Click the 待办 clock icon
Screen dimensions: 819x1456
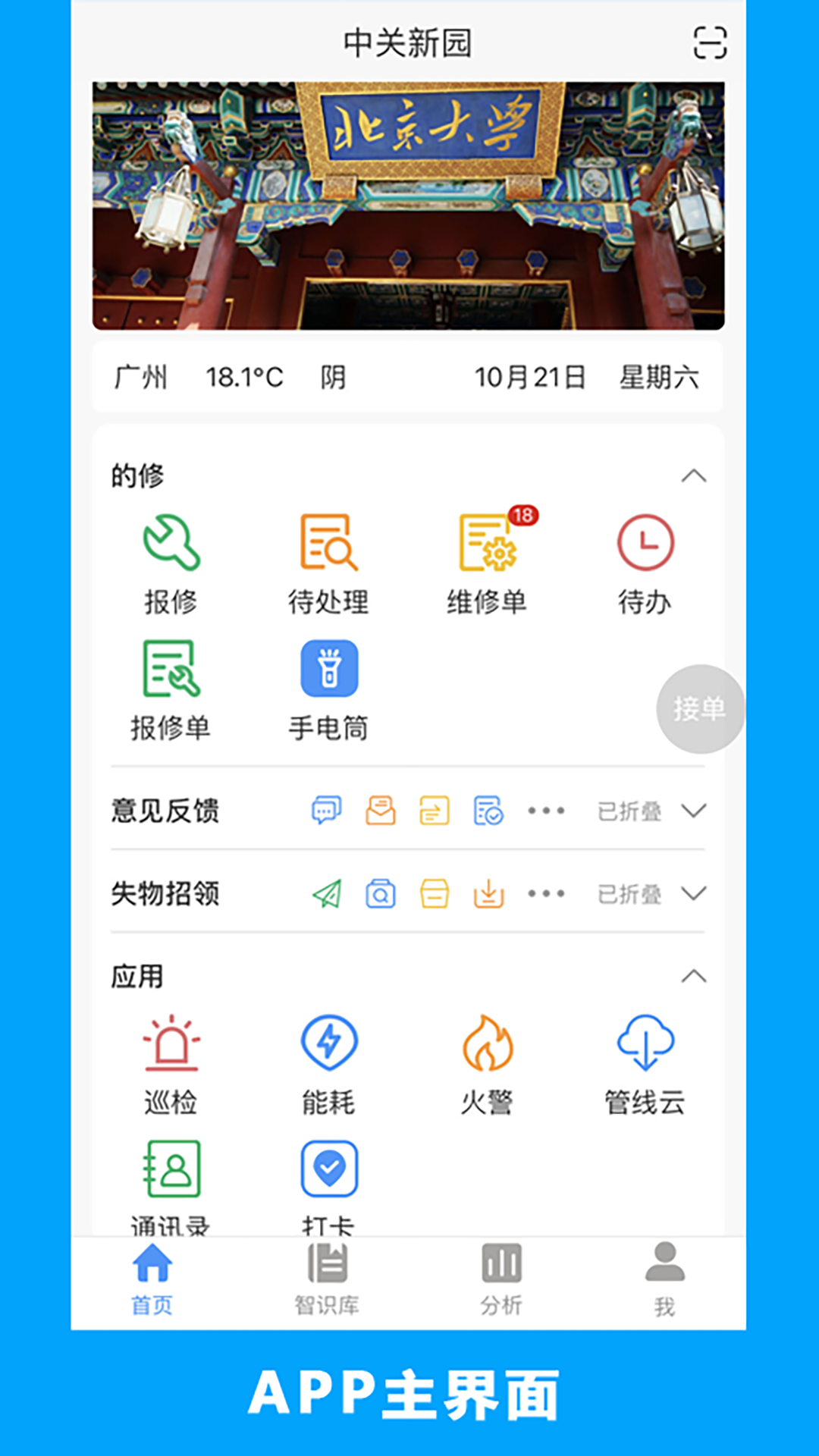click(645, 542)
